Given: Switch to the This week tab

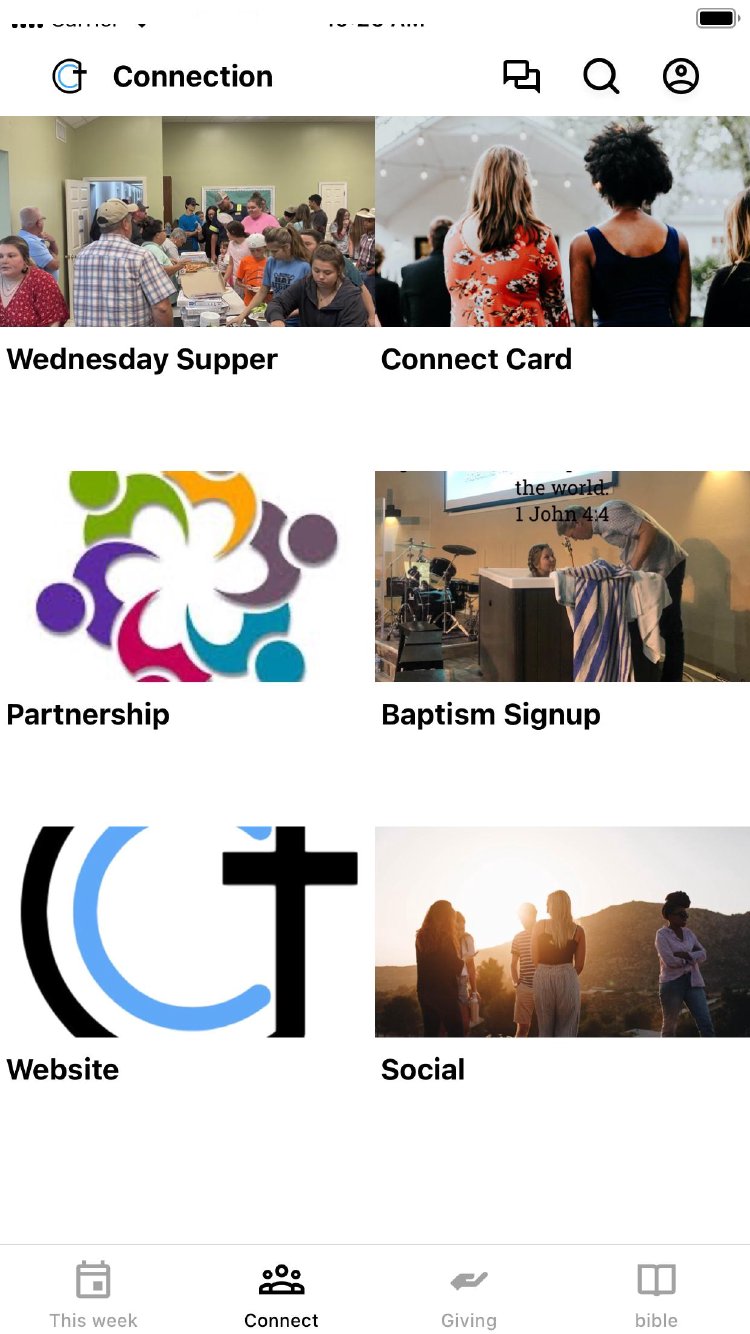Looking at the screenshot, I should pos(93,1294).
